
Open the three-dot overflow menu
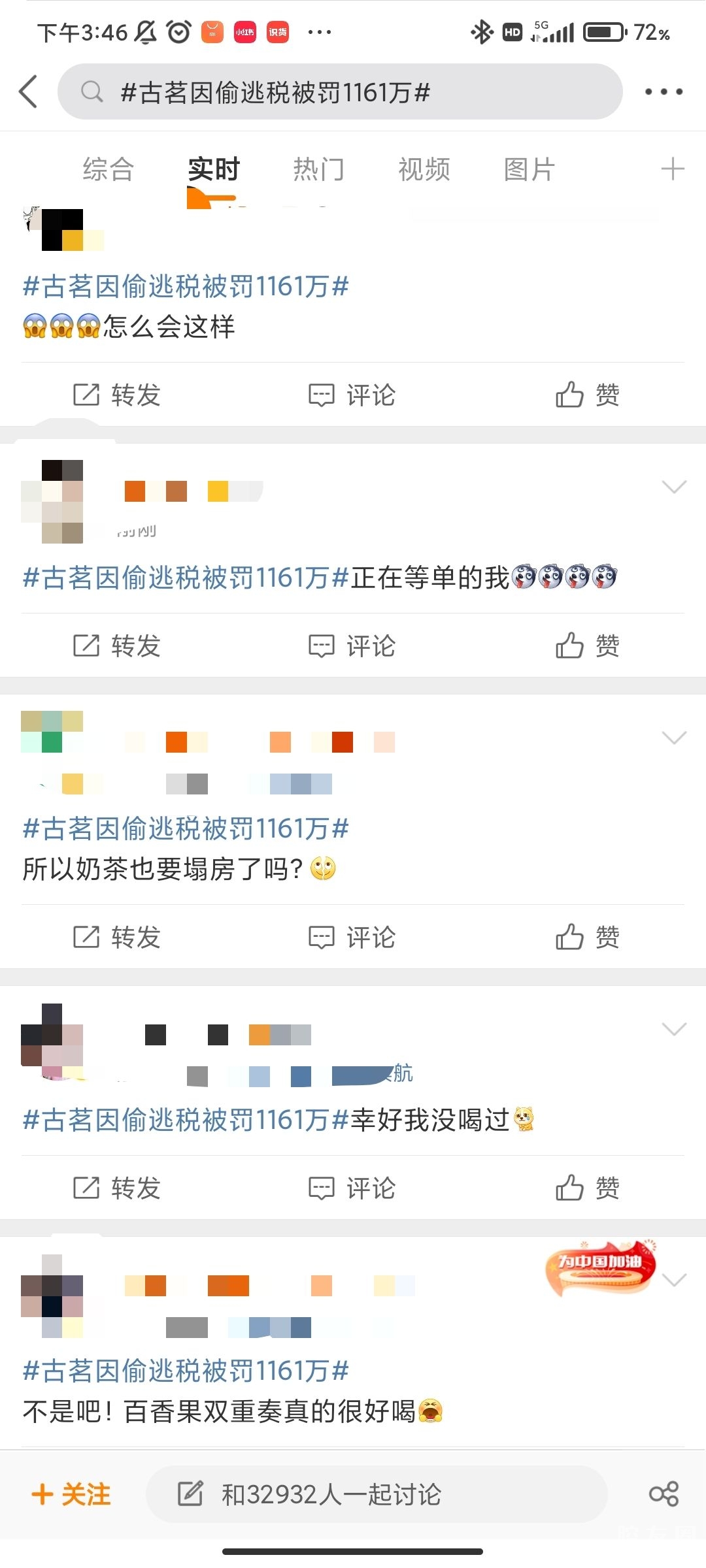coord(664,91)
